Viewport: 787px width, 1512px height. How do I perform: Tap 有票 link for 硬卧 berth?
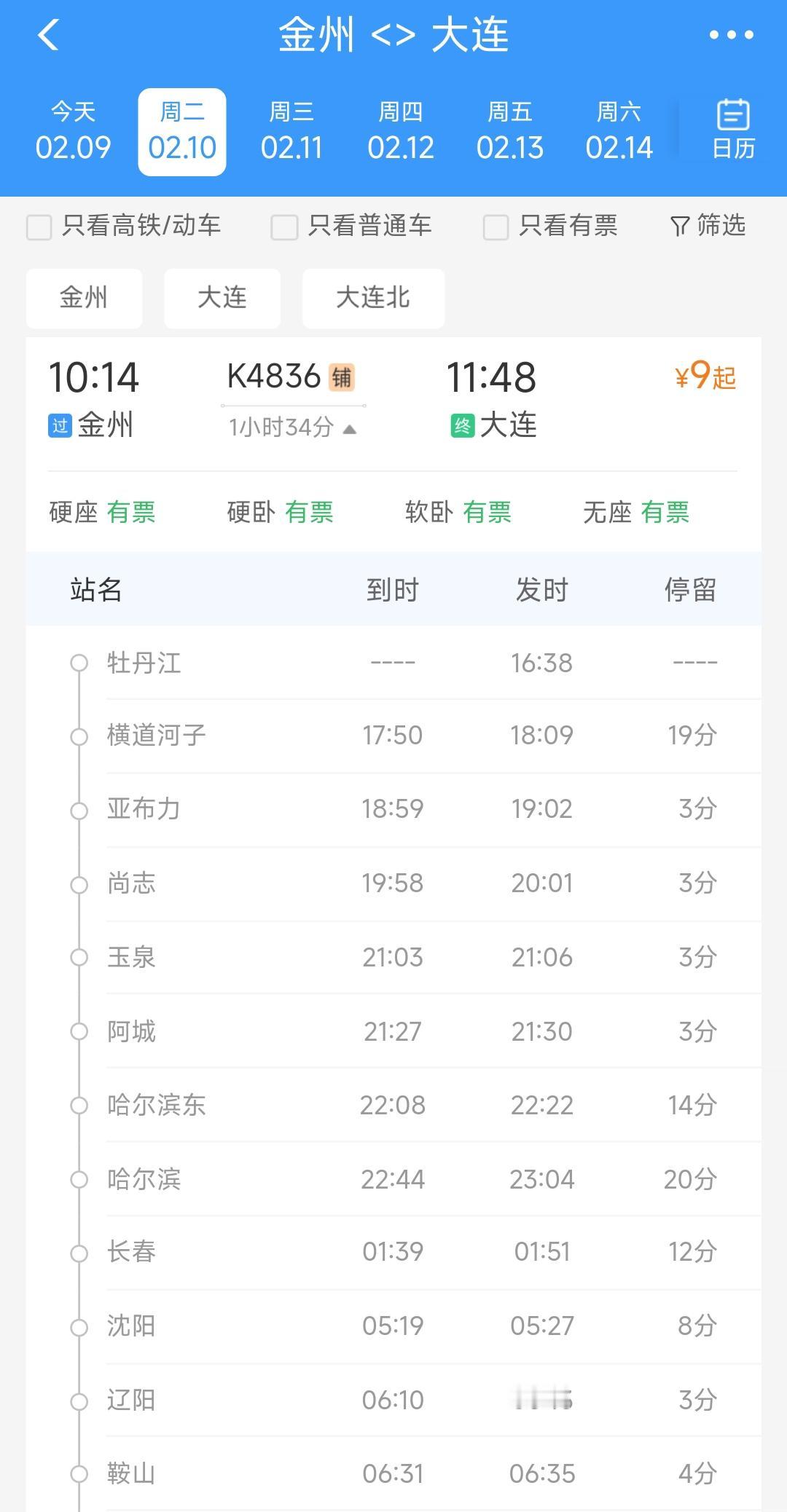click(309, 513)
